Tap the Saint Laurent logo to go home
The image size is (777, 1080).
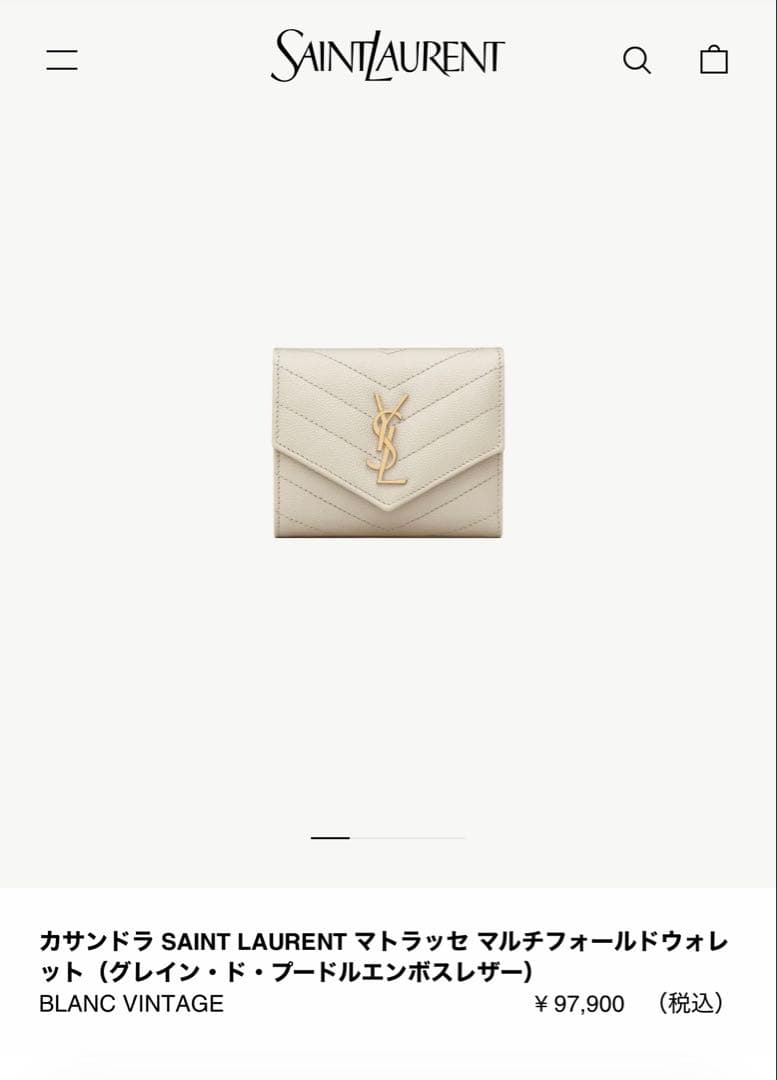point(388,56)
